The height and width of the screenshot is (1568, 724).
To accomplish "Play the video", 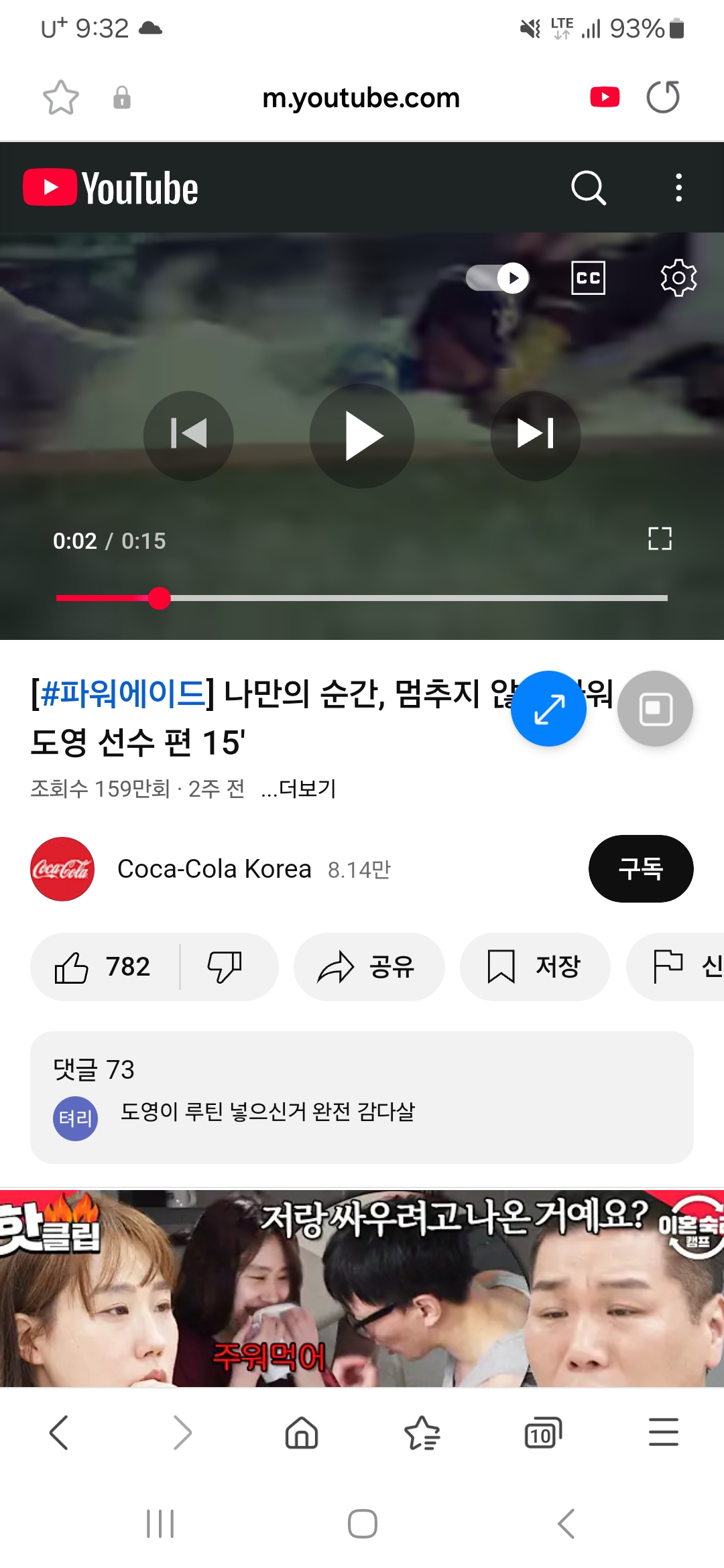I will tap(362, 436).
